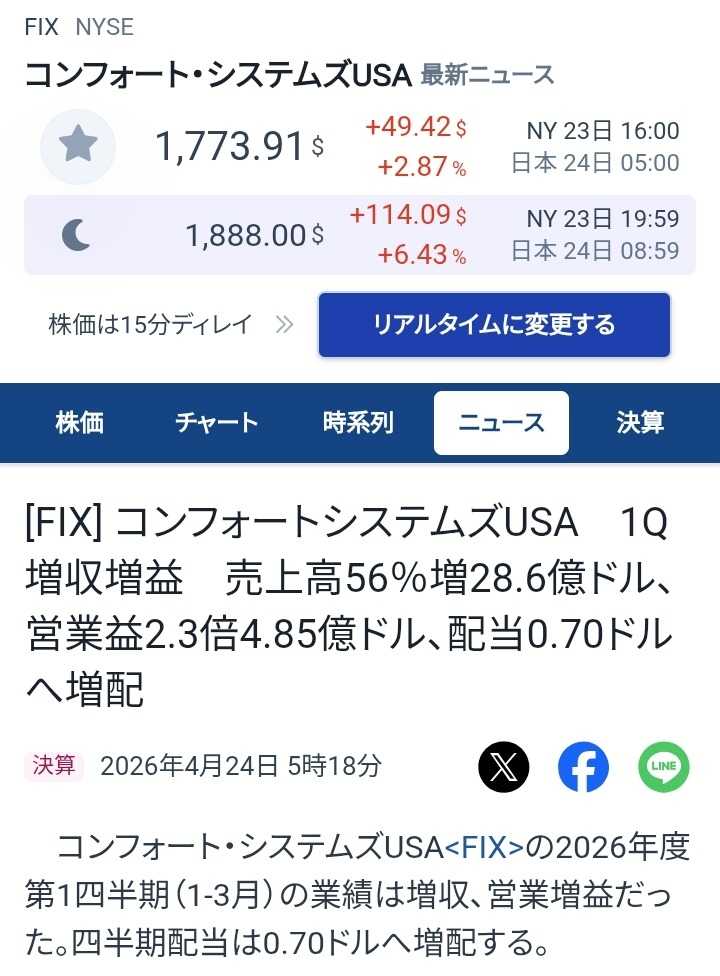The height and width of the screenshot is (976, 720).
Task: Switch to the 株価 tab
Action: tap(79, 423)
